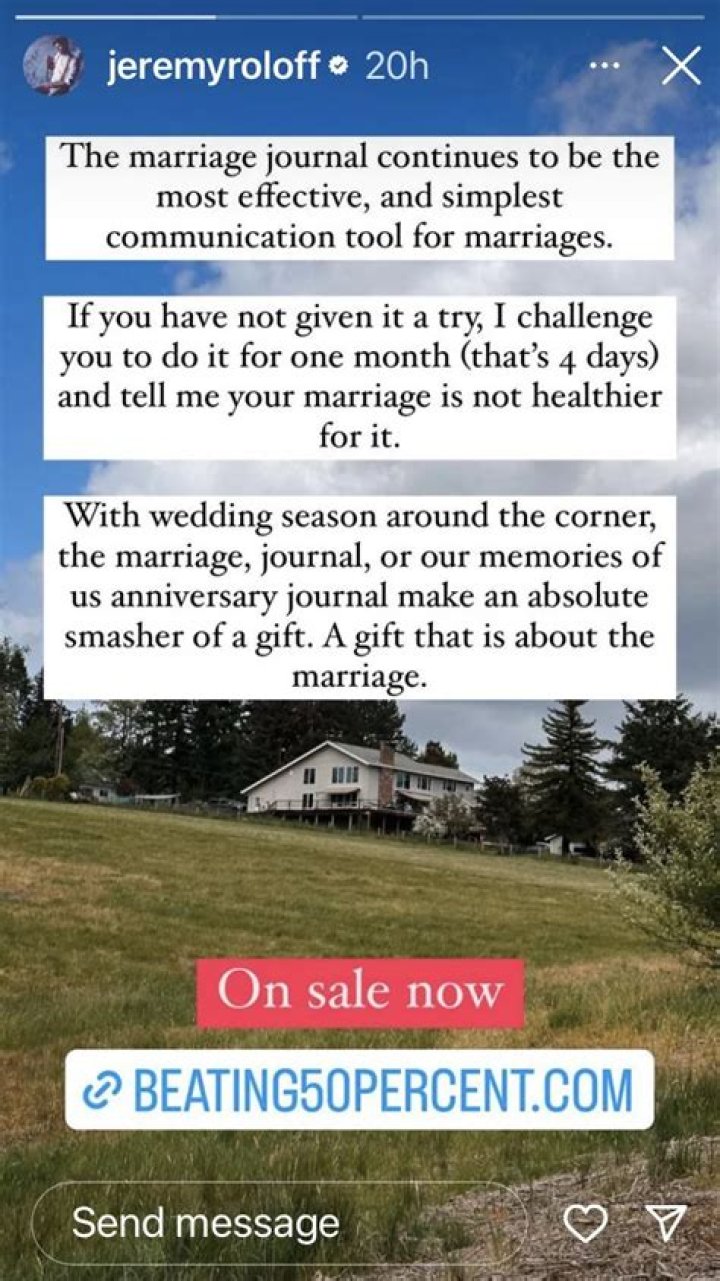
Task: Share the story via paper plane
Action: tap(665, 1222)
